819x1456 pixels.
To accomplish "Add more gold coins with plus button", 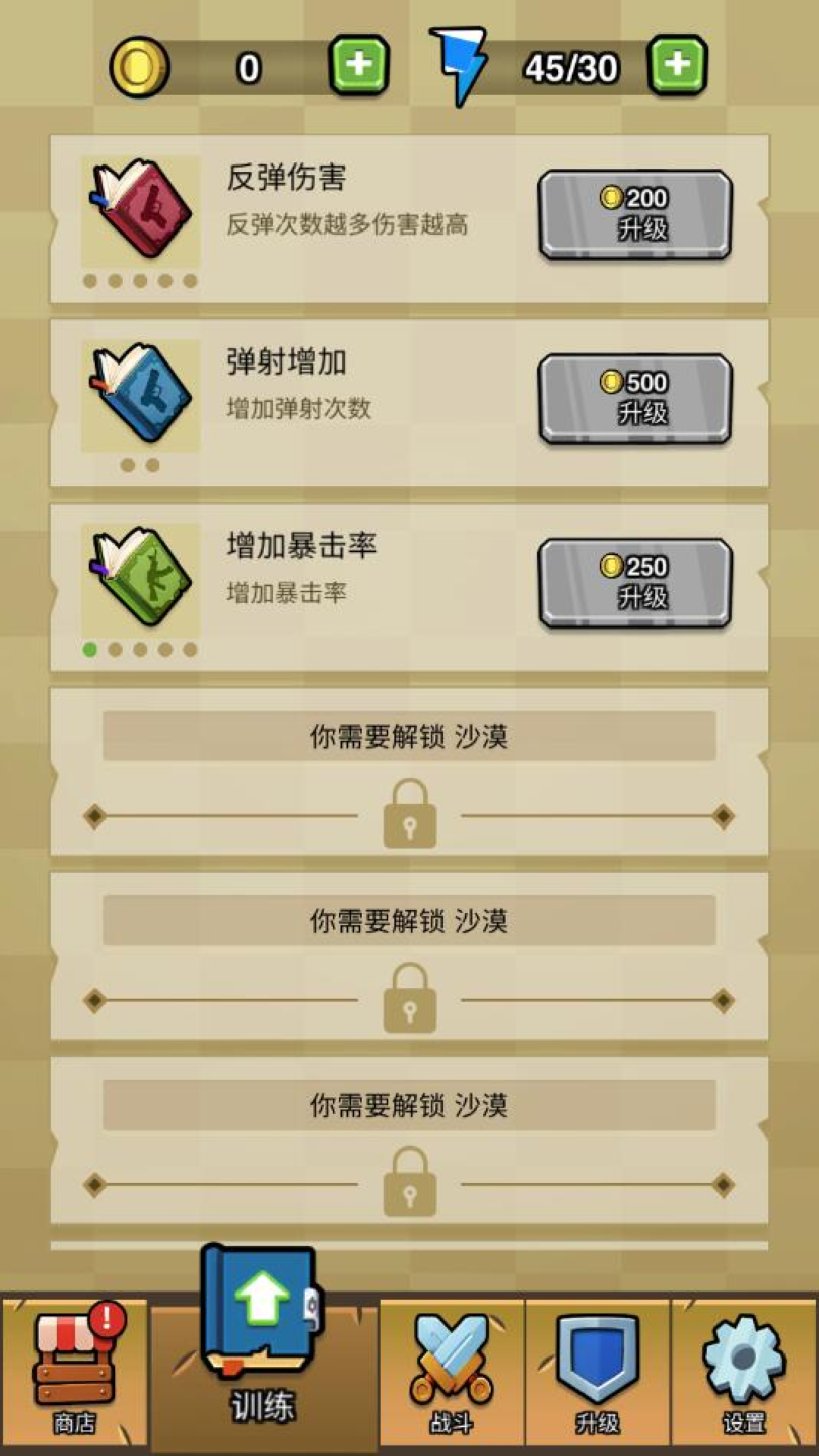I will pos(359,66).
